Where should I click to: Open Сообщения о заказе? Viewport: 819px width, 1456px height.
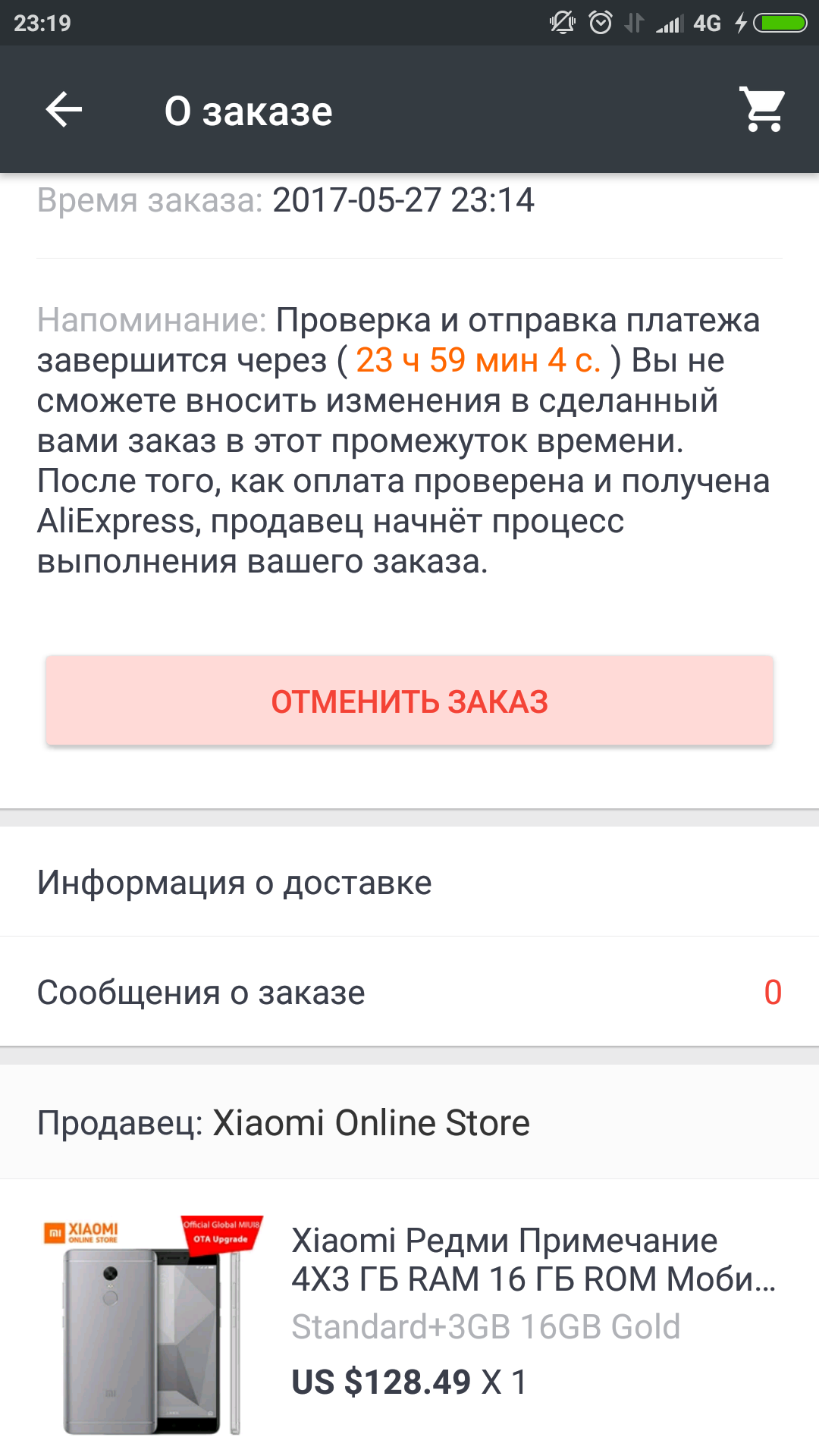[409, 992]
